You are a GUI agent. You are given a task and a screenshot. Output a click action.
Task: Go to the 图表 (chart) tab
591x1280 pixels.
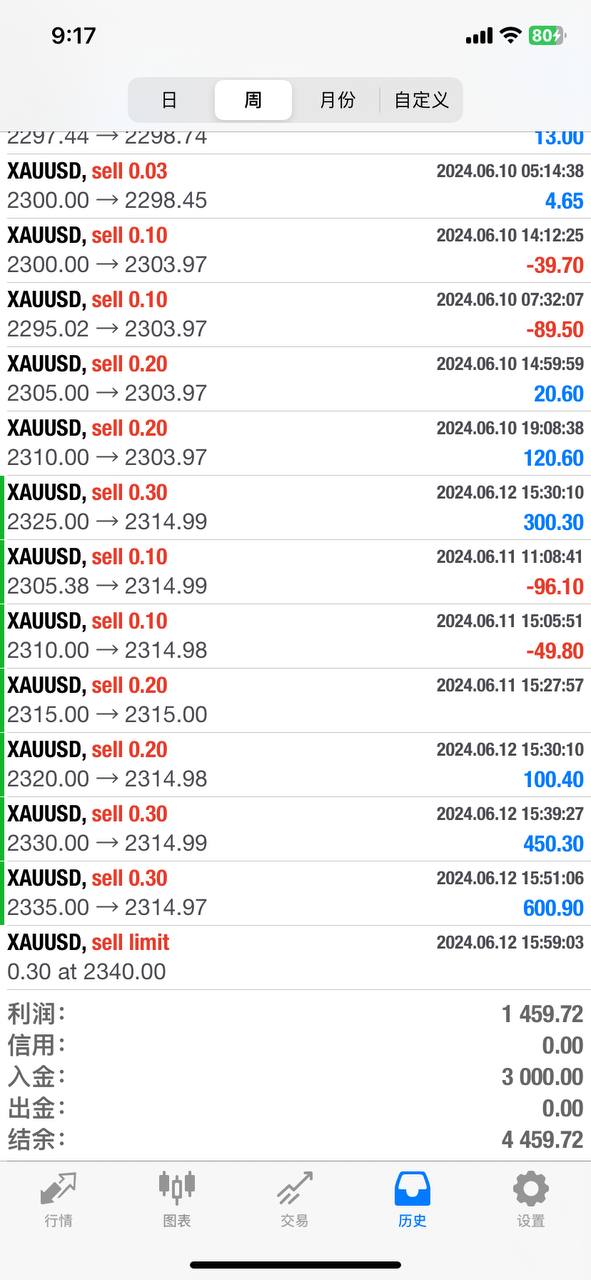[177, 1199]
